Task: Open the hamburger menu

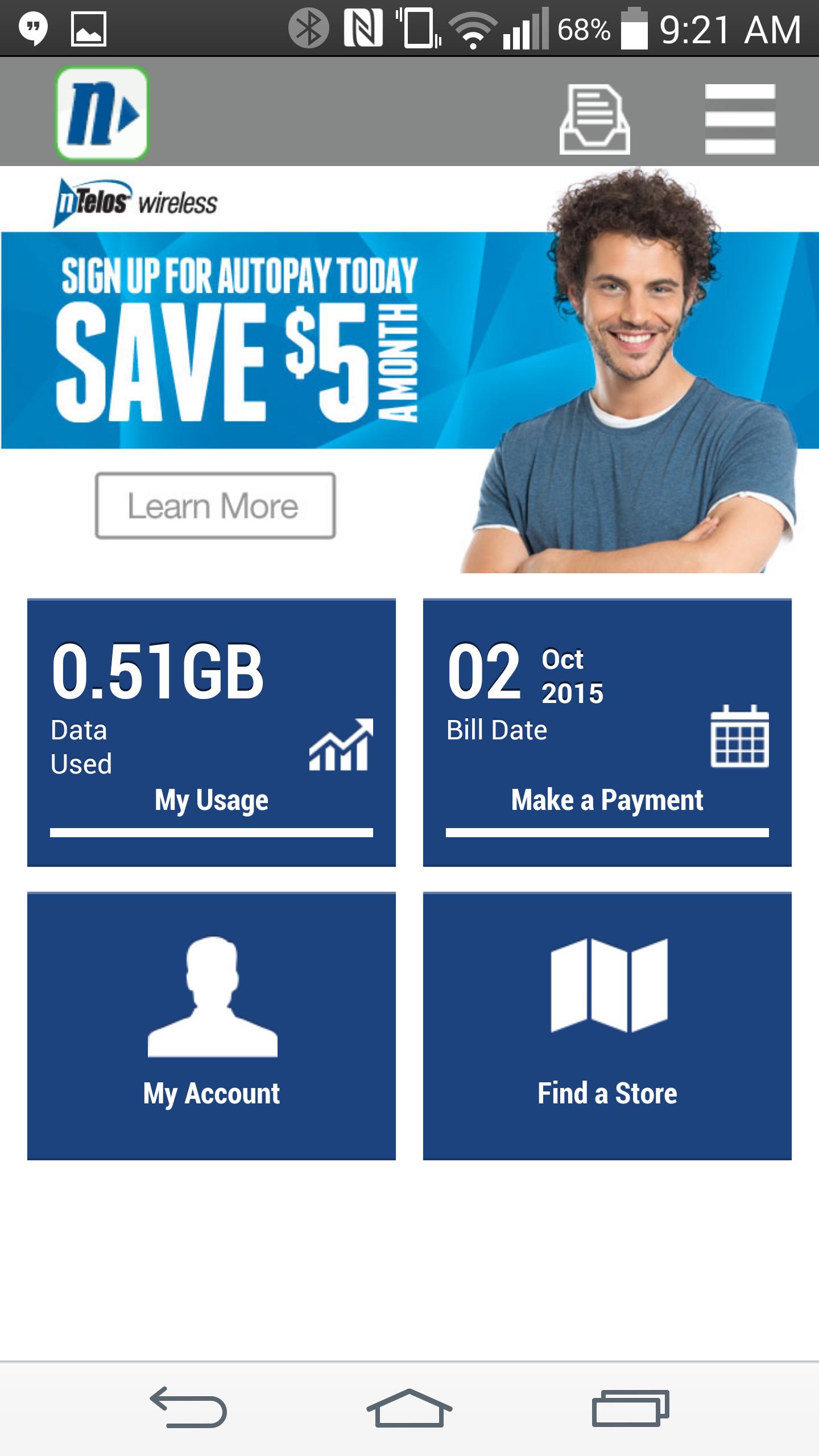Action: [x=739, y=119]
